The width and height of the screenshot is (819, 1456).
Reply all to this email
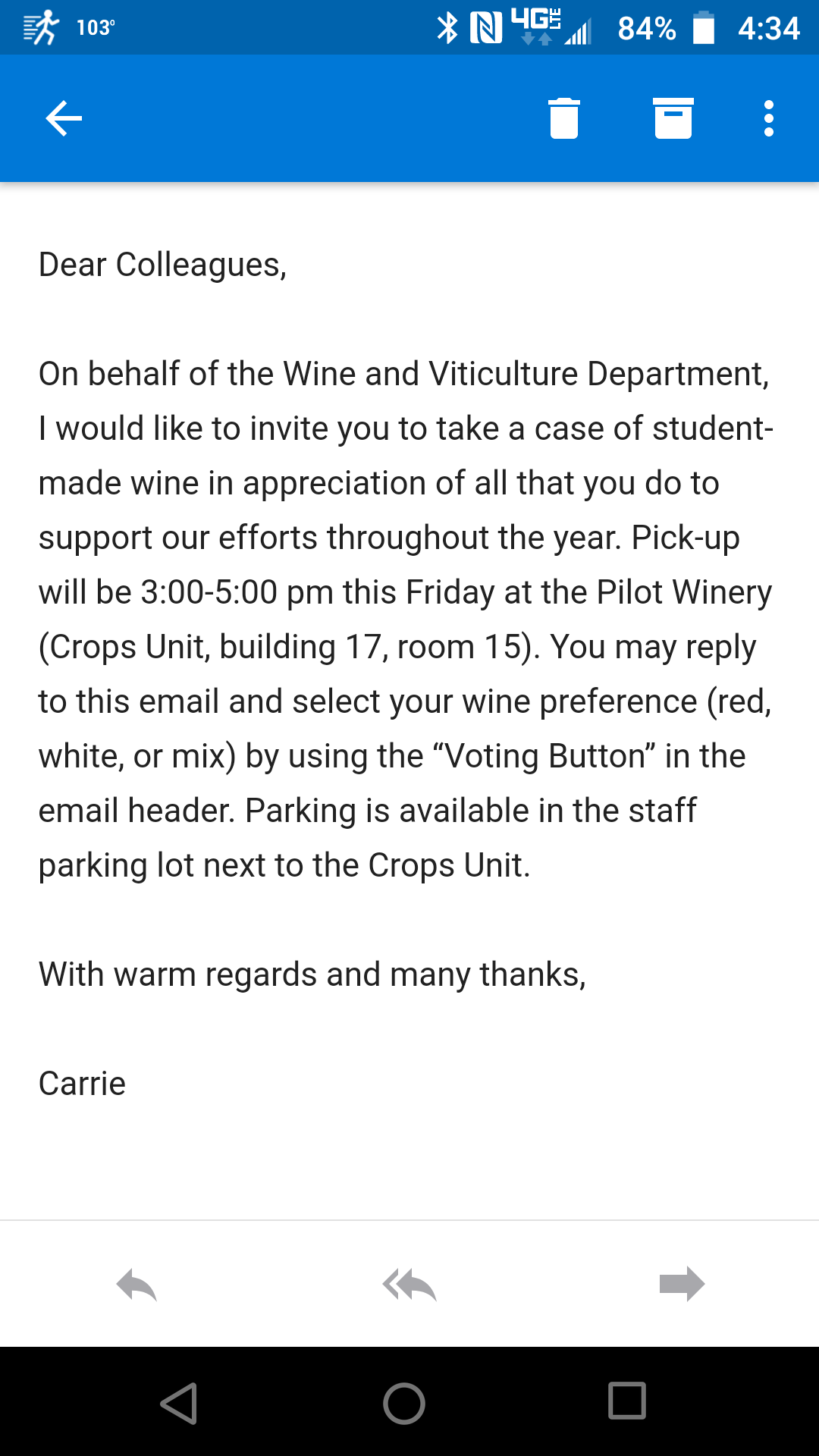[409, 1285]
